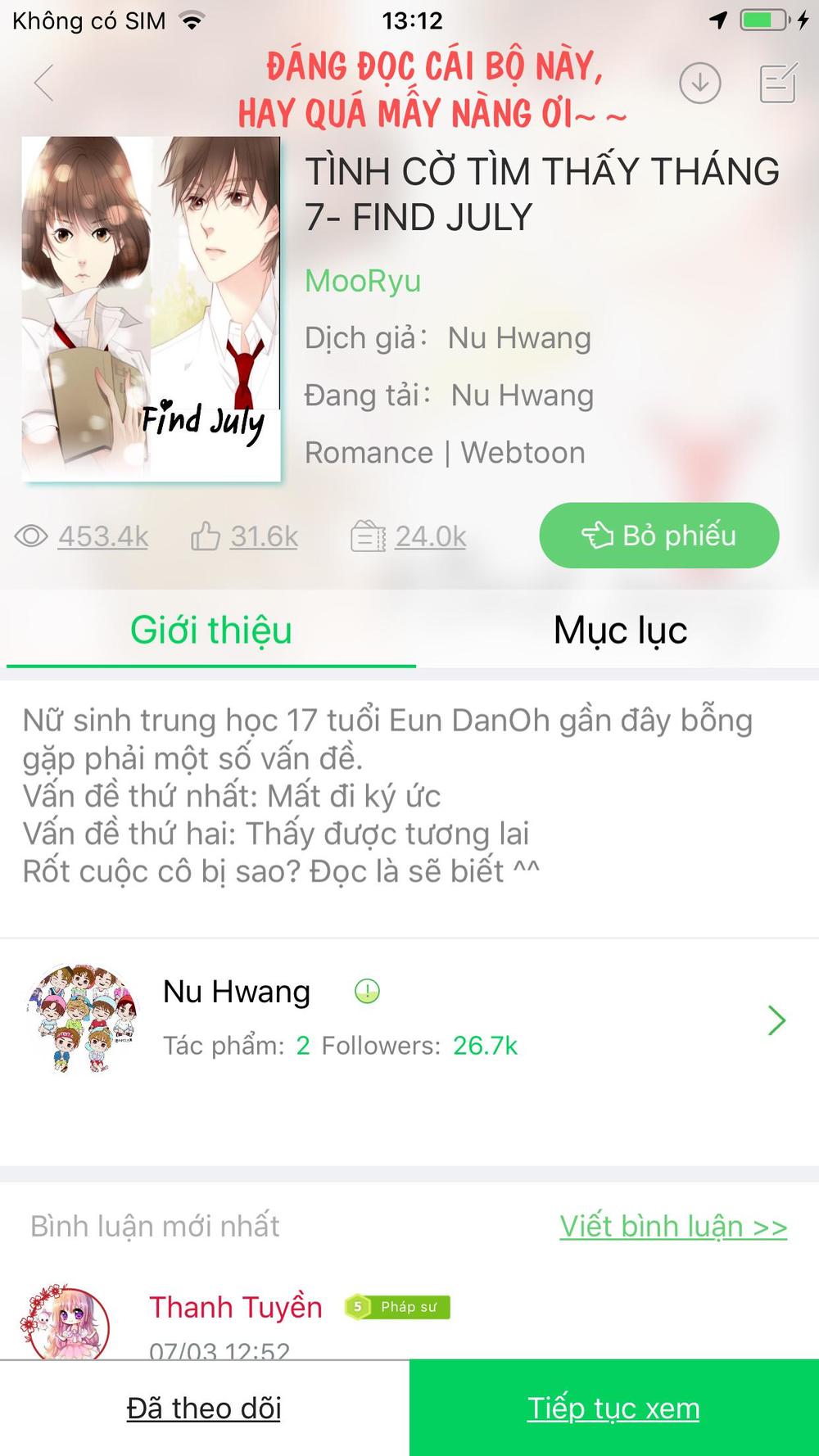The height and width of the screenshot is (1456, 819).
Task: Go back using the top-left arrow
Action: coord(44,83)
